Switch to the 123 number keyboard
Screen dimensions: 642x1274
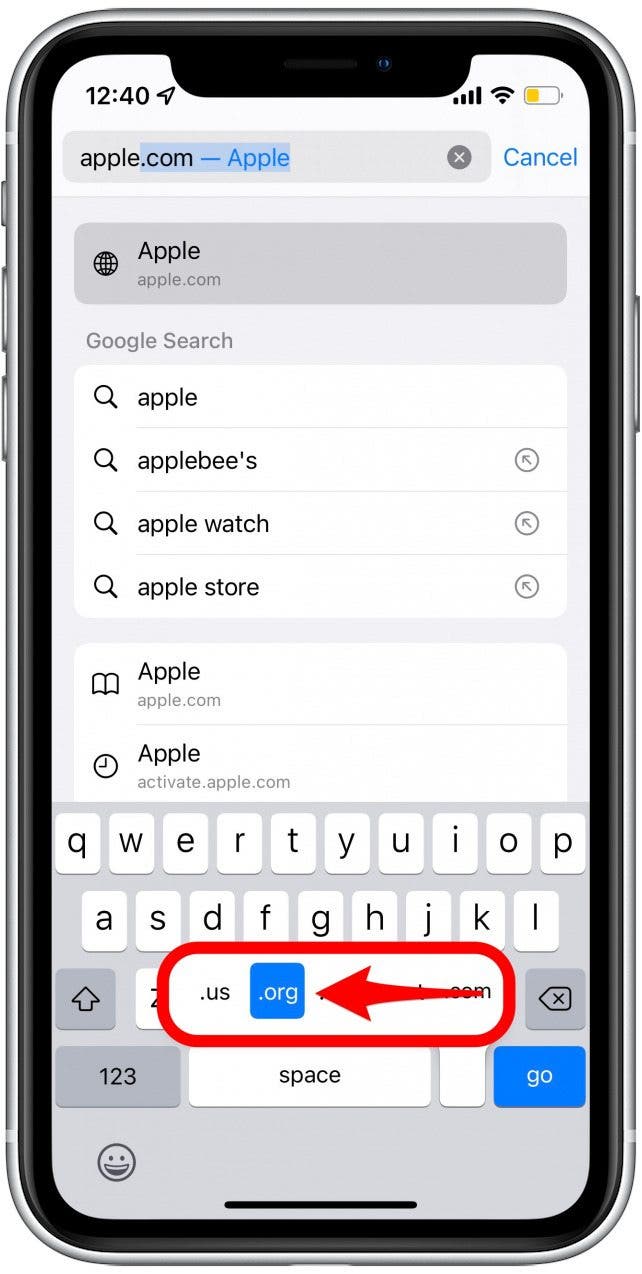click(x=118, y=1076)
